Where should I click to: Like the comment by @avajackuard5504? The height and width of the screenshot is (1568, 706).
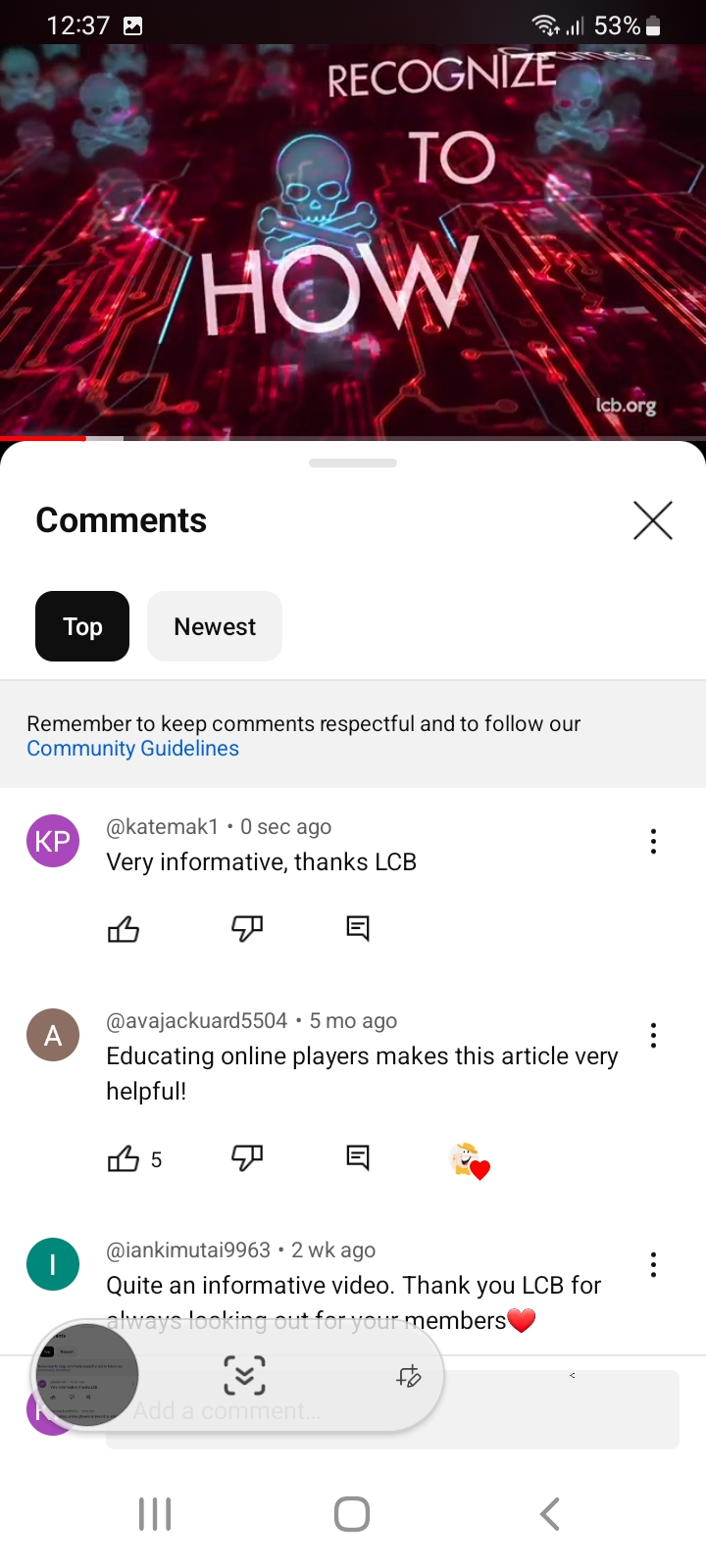124,1159
